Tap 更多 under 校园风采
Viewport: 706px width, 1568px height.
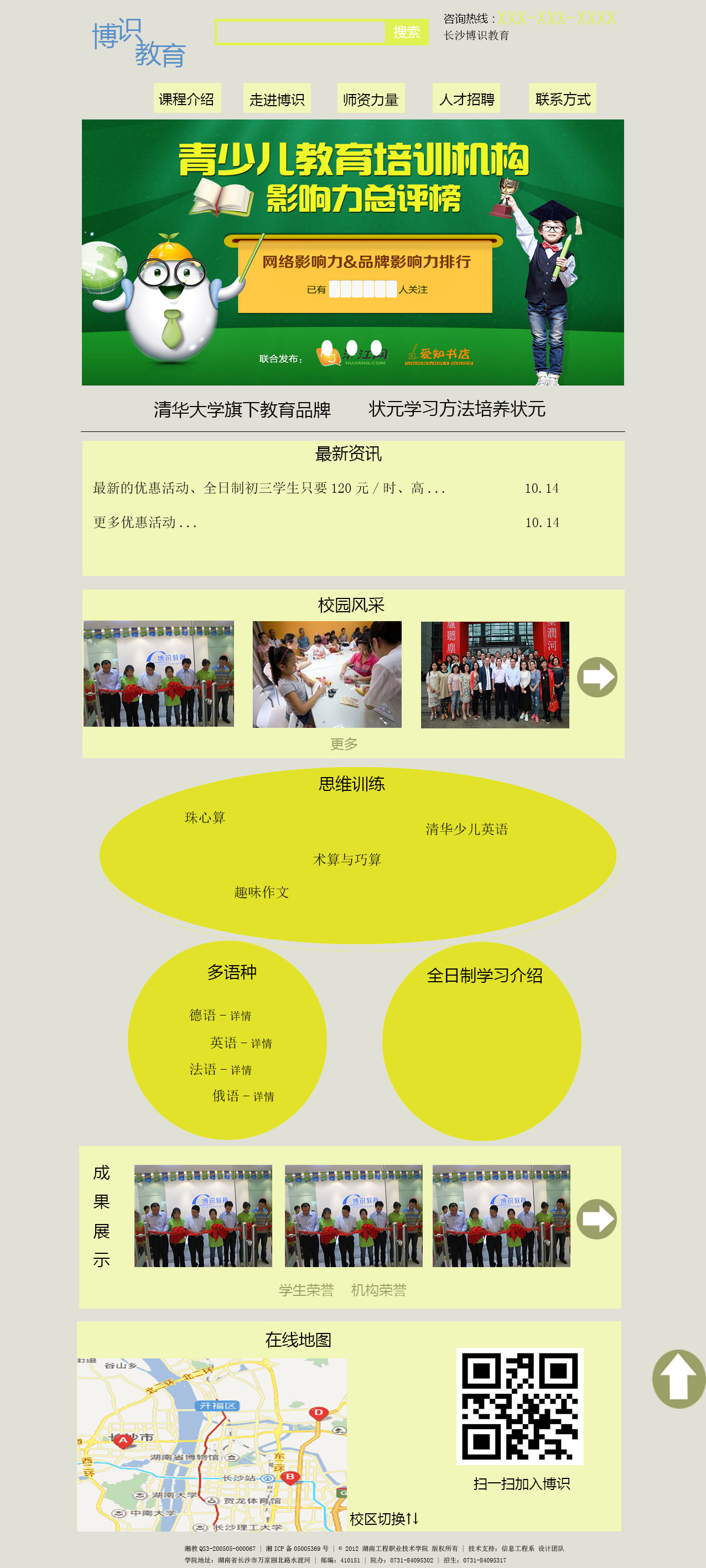point(344,744)
